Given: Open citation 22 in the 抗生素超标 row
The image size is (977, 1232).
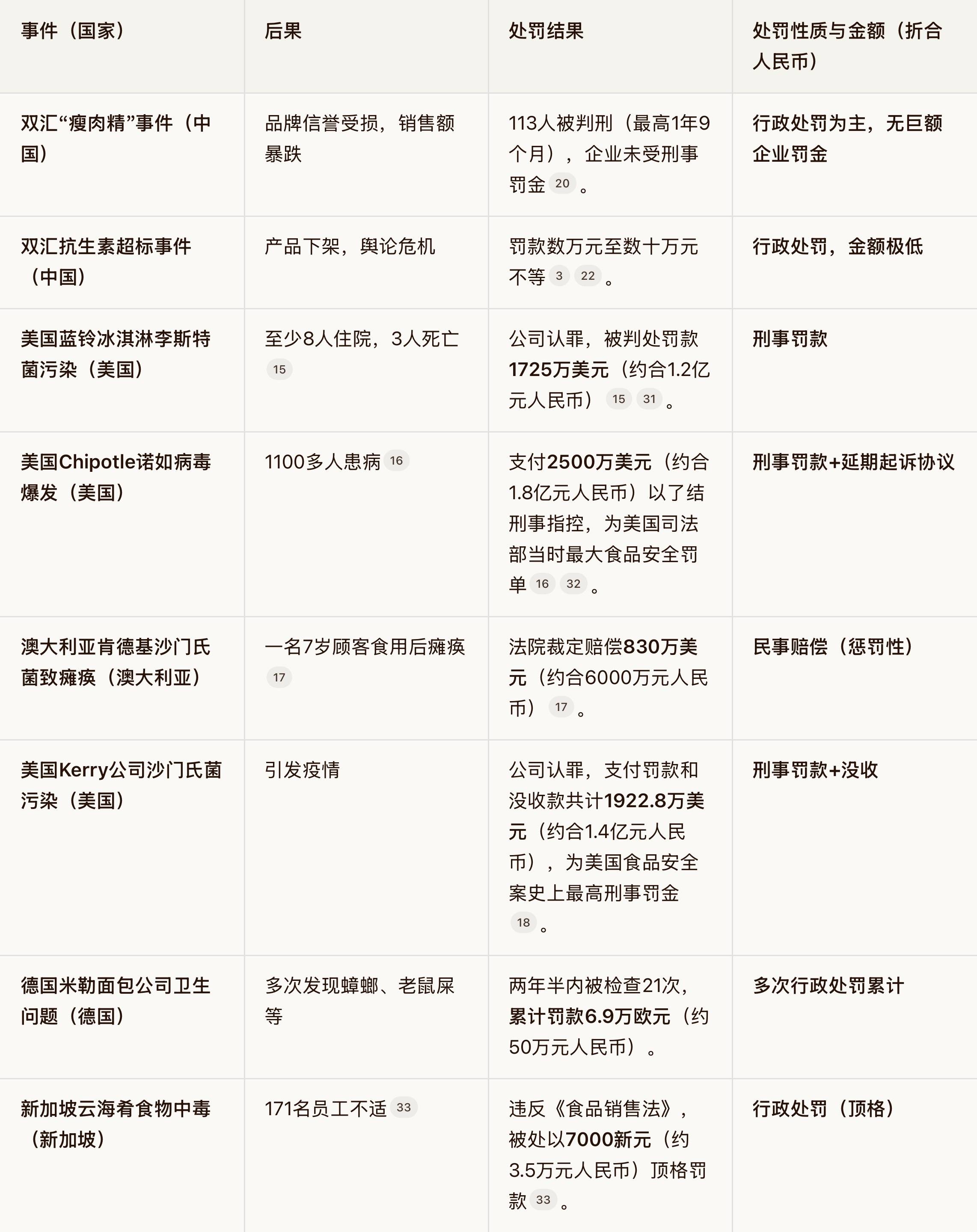Looking at the screenshot, I should pos(588,276).
